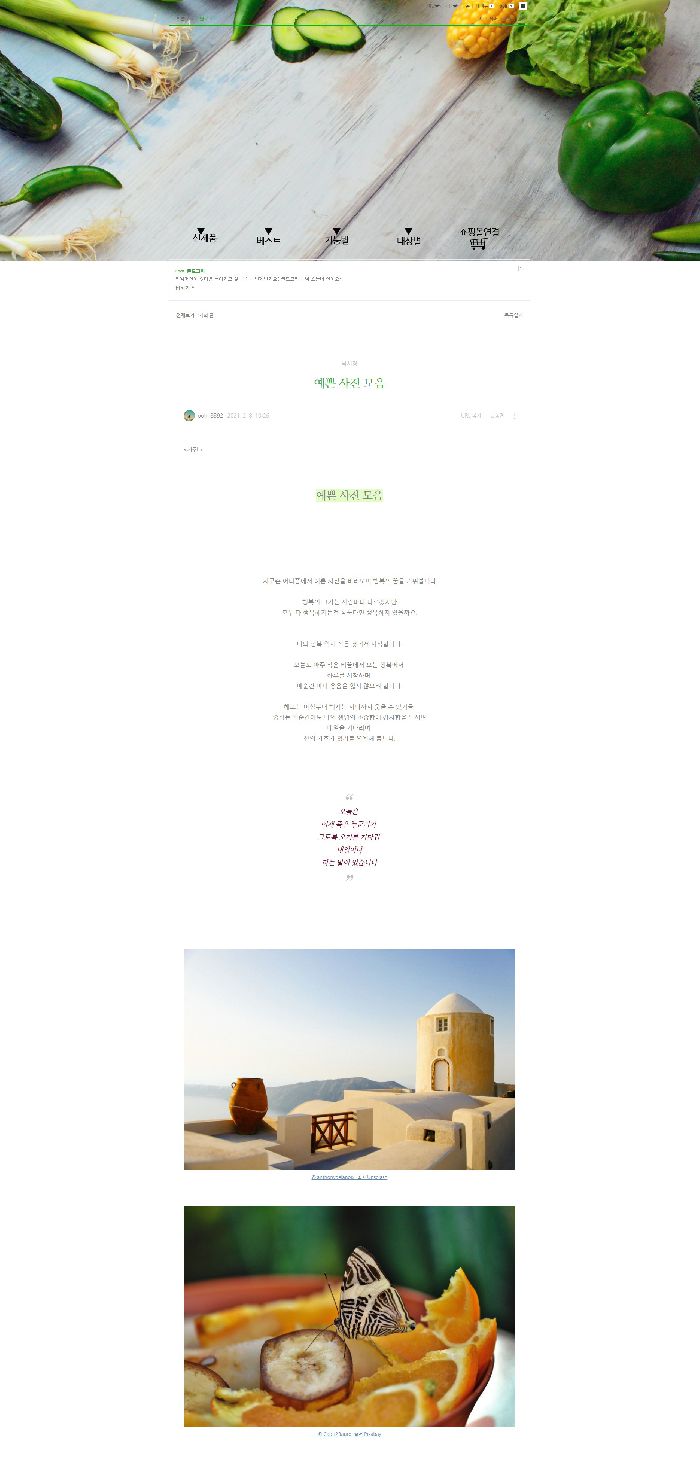700x1457 pixels.
Task: Open the 베스트 menu
Action: [x=268, y=238]
